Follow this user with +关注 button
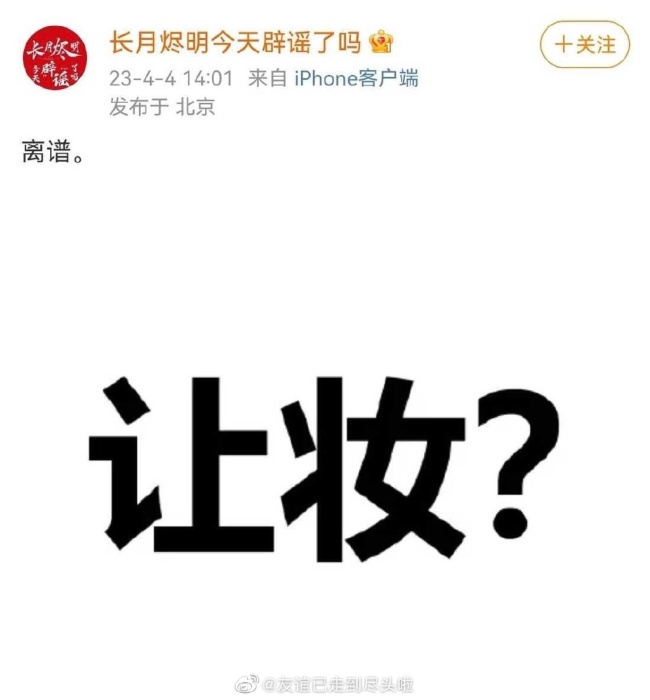650x700 pixels. [585, 44]
